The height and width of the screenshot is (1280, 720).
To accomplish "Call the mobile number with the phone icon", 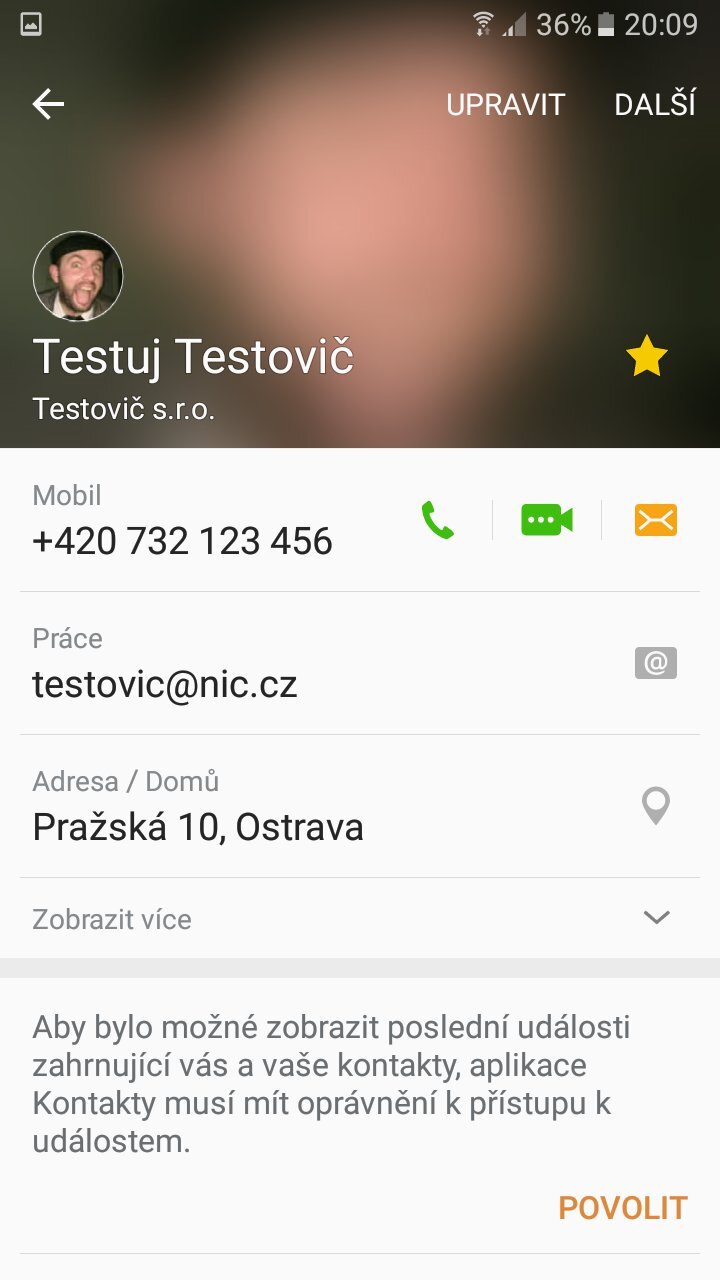I will (x=437, y=520).
